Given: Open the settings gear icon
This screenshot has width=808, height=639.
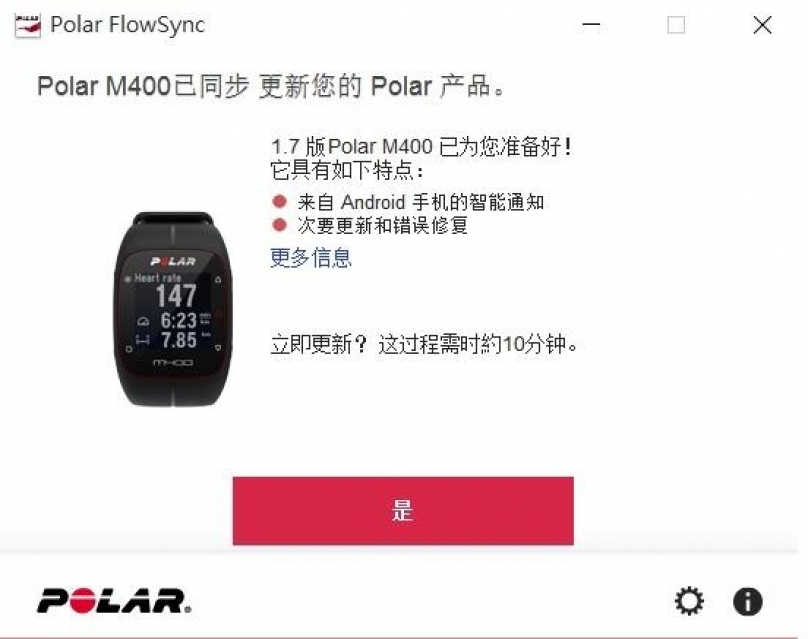Looking at the screenshot, I should [x=689, y=601].
